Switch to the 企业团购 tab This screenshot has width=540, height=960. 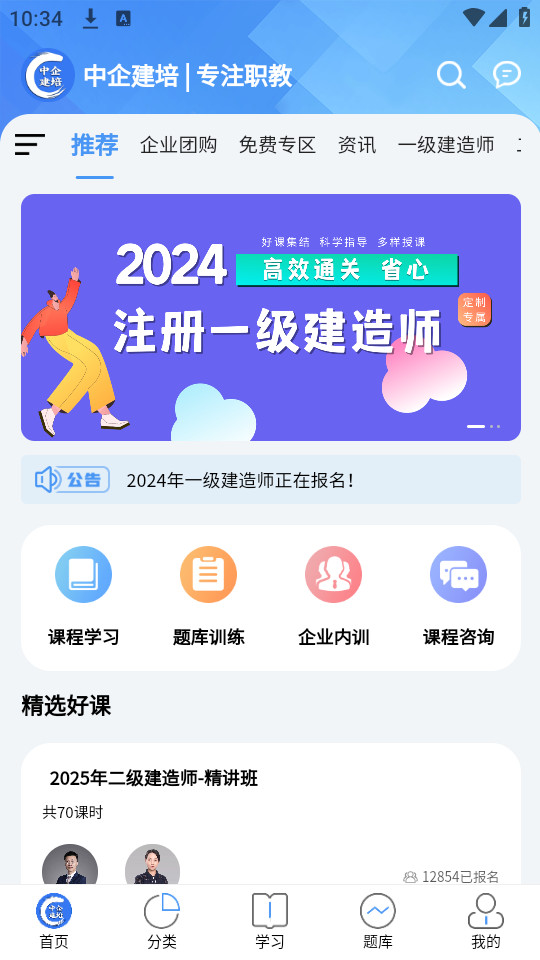point(178,145)
